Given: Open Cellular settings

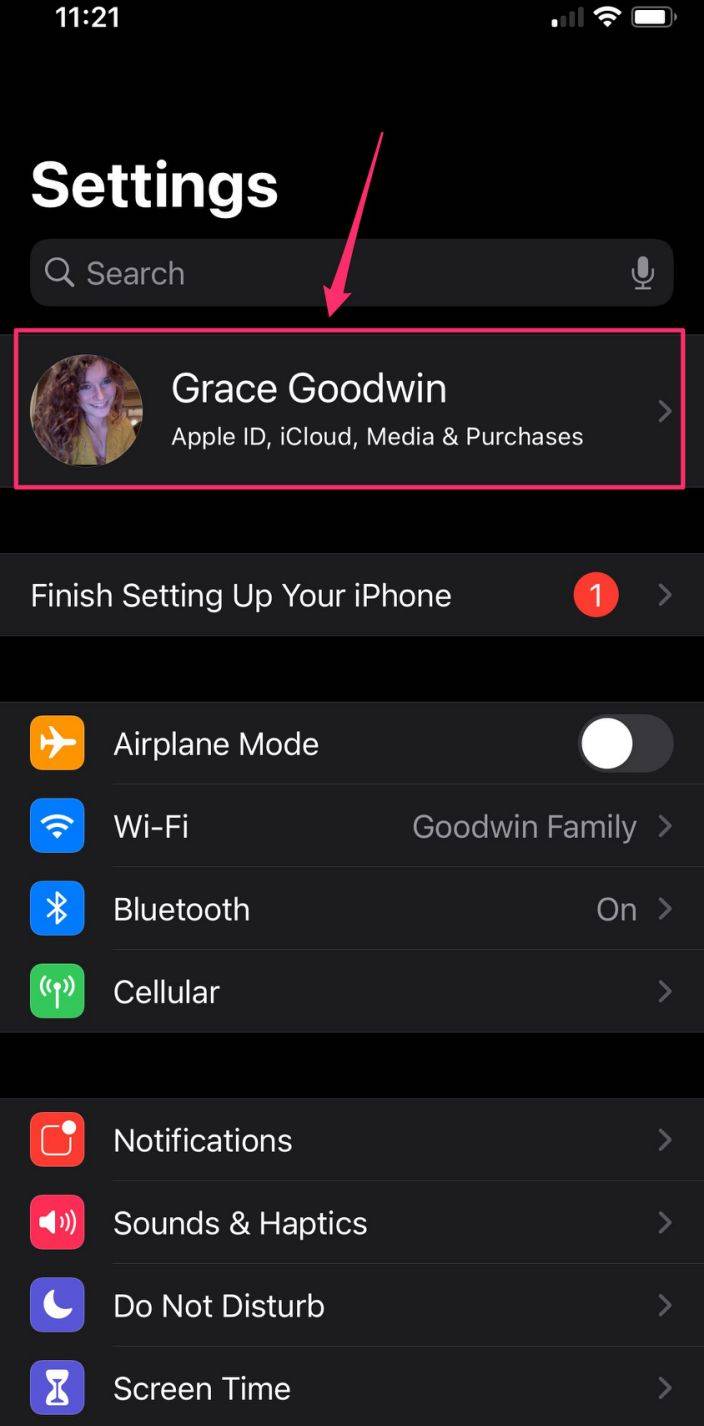Looking at the screenshot, I should click(x=350, y=992).
